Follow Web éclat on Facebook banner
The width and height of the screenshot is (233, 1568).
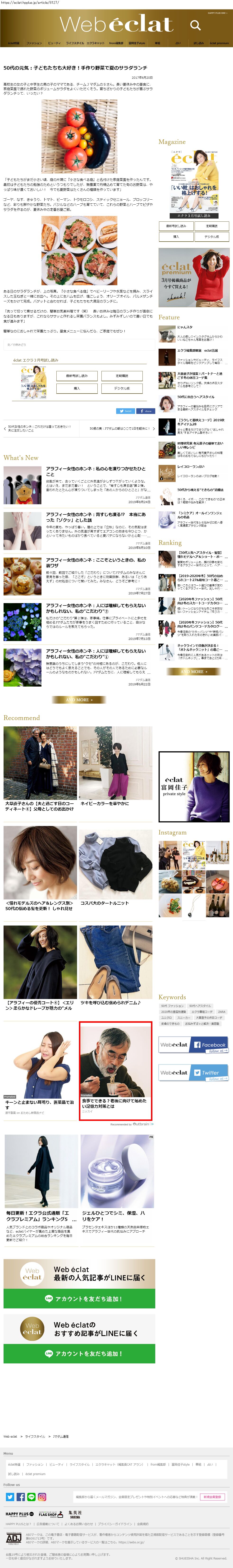[x=193, y=1045]
